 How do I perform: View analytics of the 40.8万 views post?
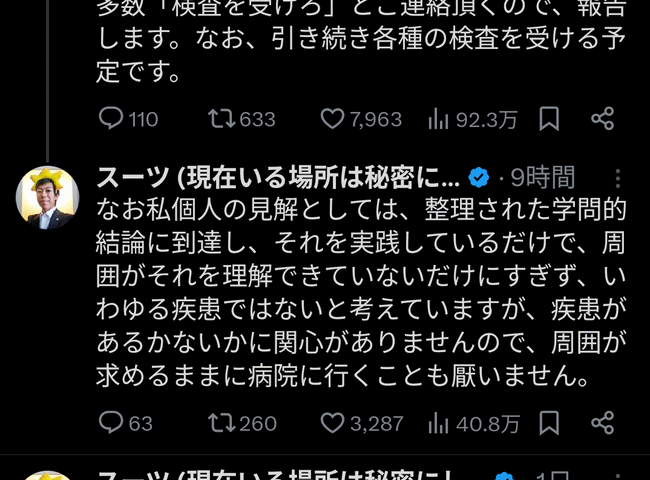click(x=439, y=422)
